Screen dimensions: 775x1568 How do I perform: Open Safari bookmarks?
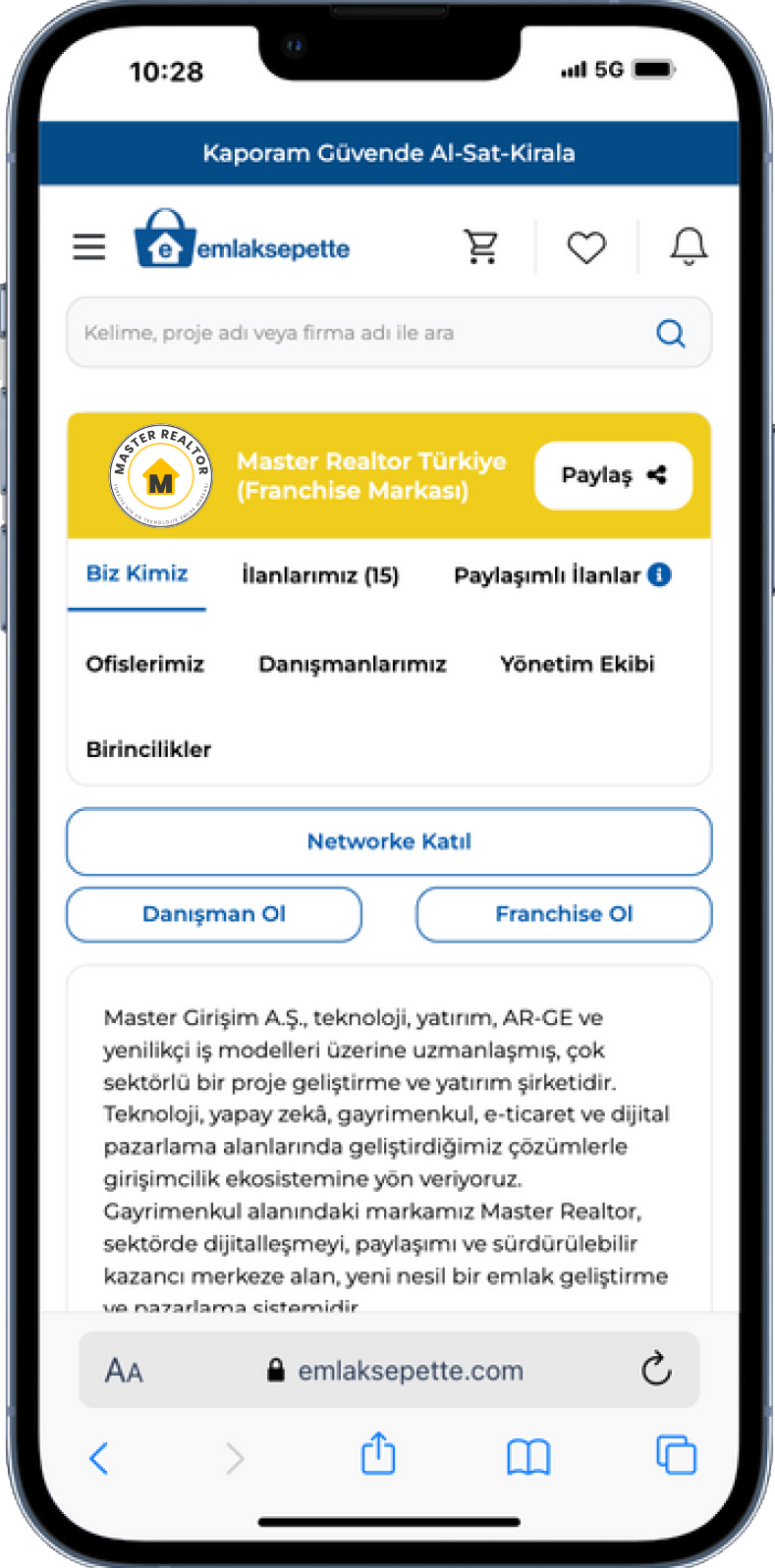click(528, 1457)
